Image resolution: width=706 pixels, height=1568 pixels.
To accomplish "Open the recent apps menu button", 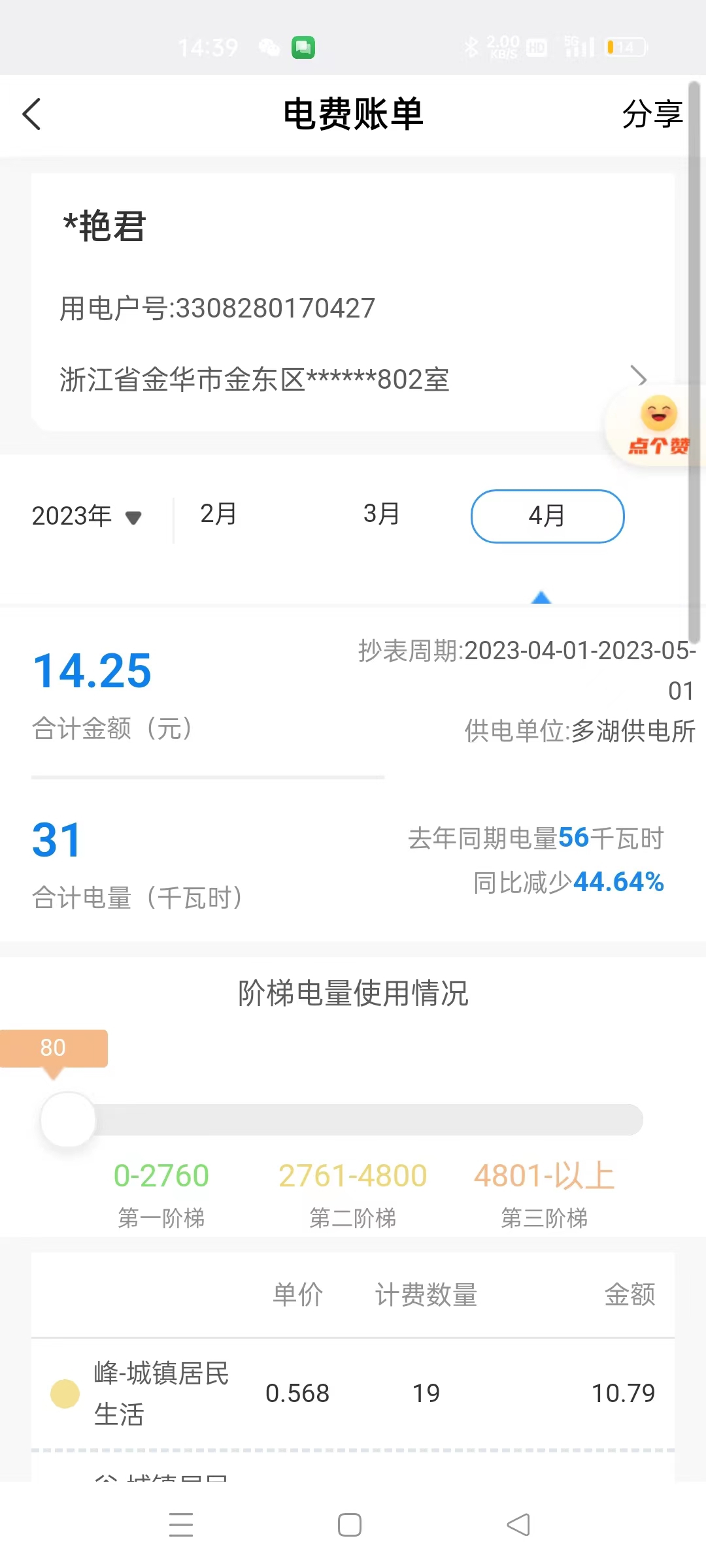I will pyautogui.click(x=181, y=1525).
